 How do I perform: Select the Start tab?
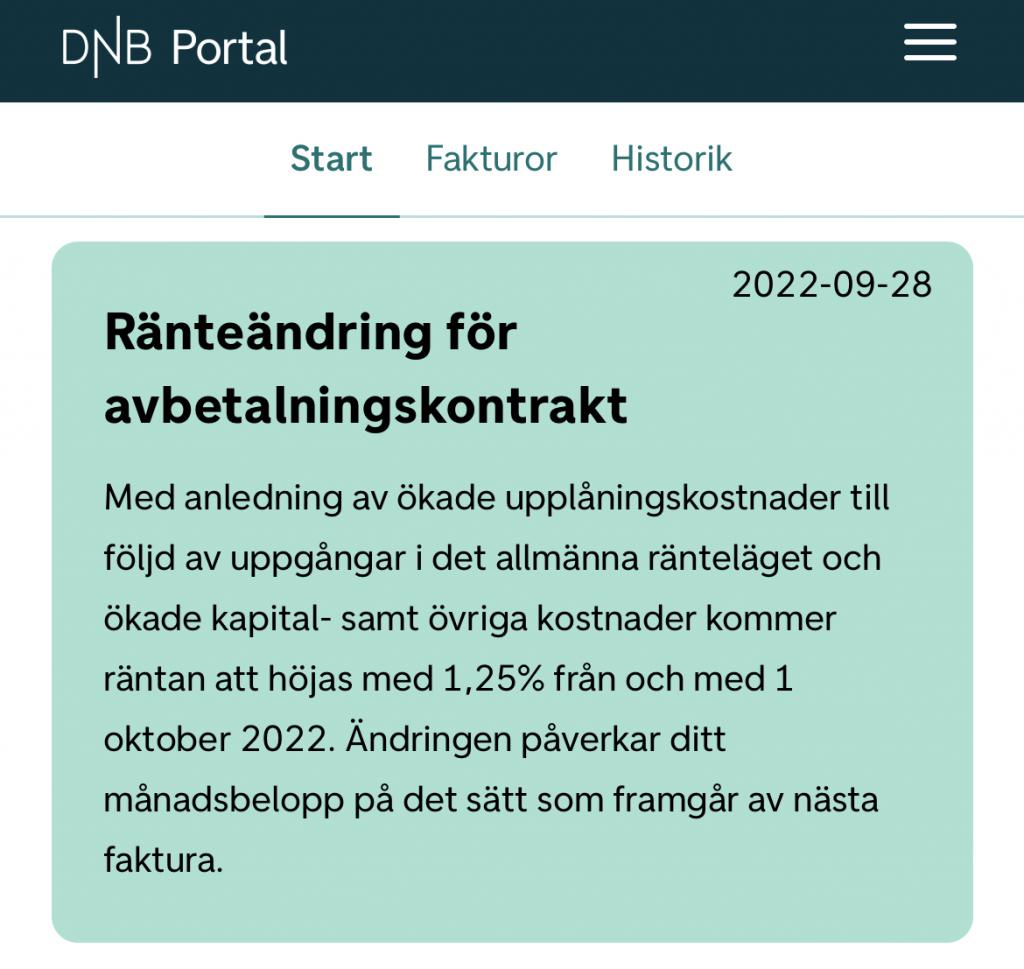point(331,159)
